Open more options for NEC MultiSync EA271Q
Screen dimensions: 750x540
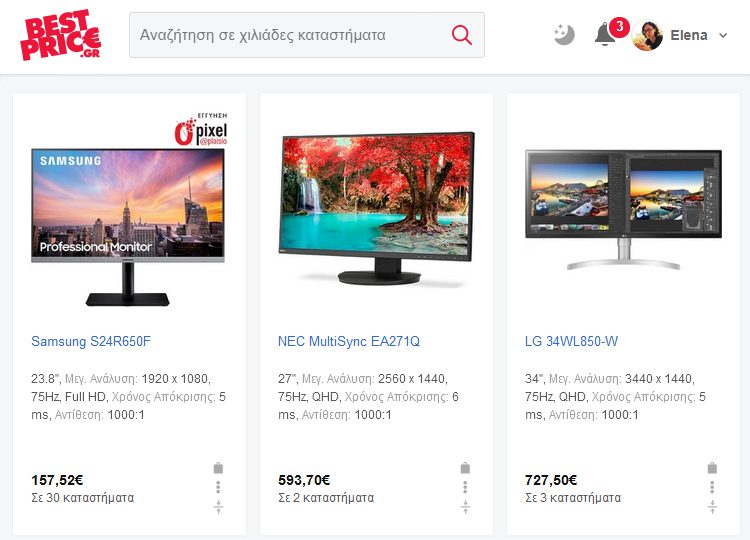[x=465, y=487]
